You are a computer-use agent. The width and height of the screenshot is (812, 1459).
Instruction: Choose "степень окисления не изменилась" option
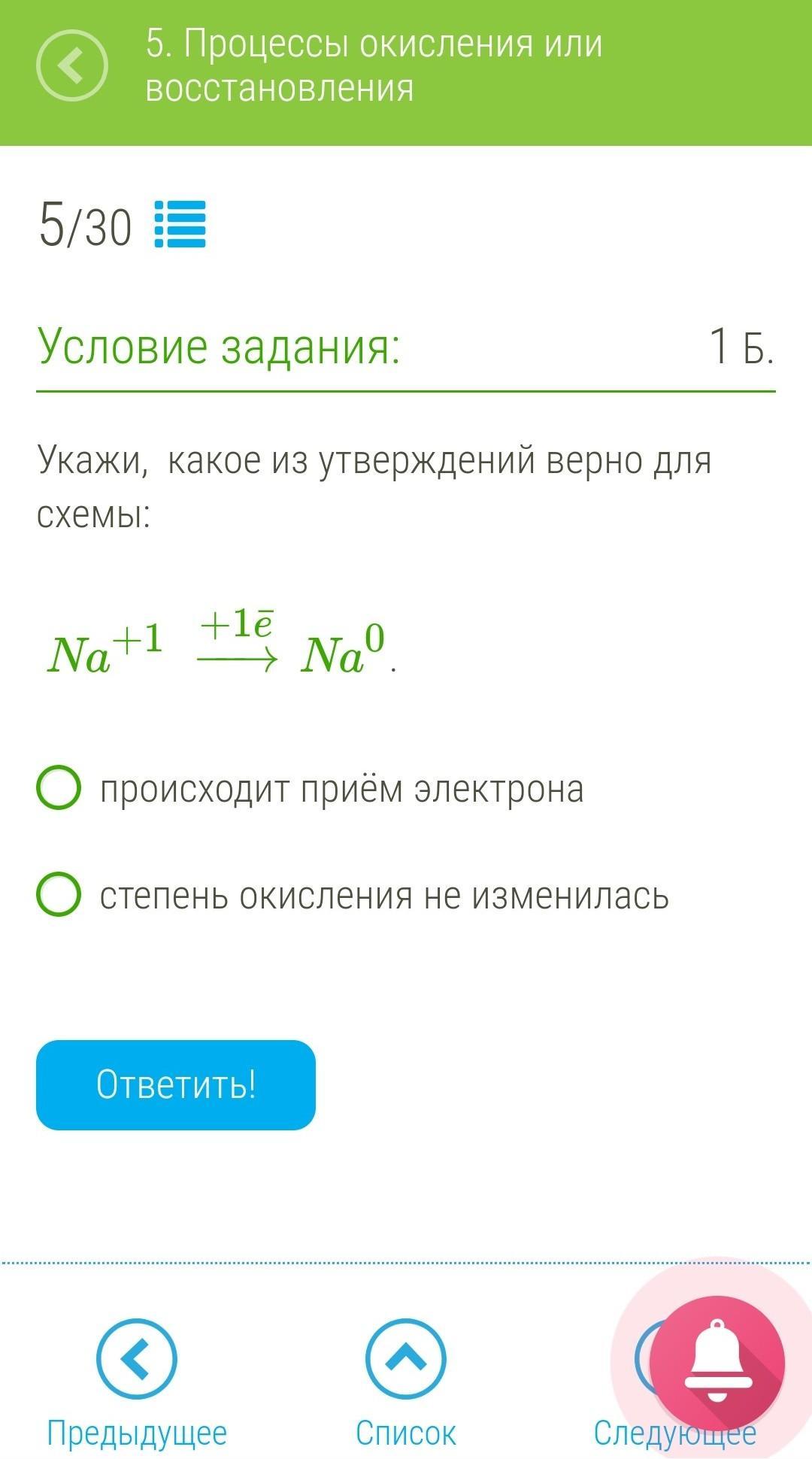[59, 894]
